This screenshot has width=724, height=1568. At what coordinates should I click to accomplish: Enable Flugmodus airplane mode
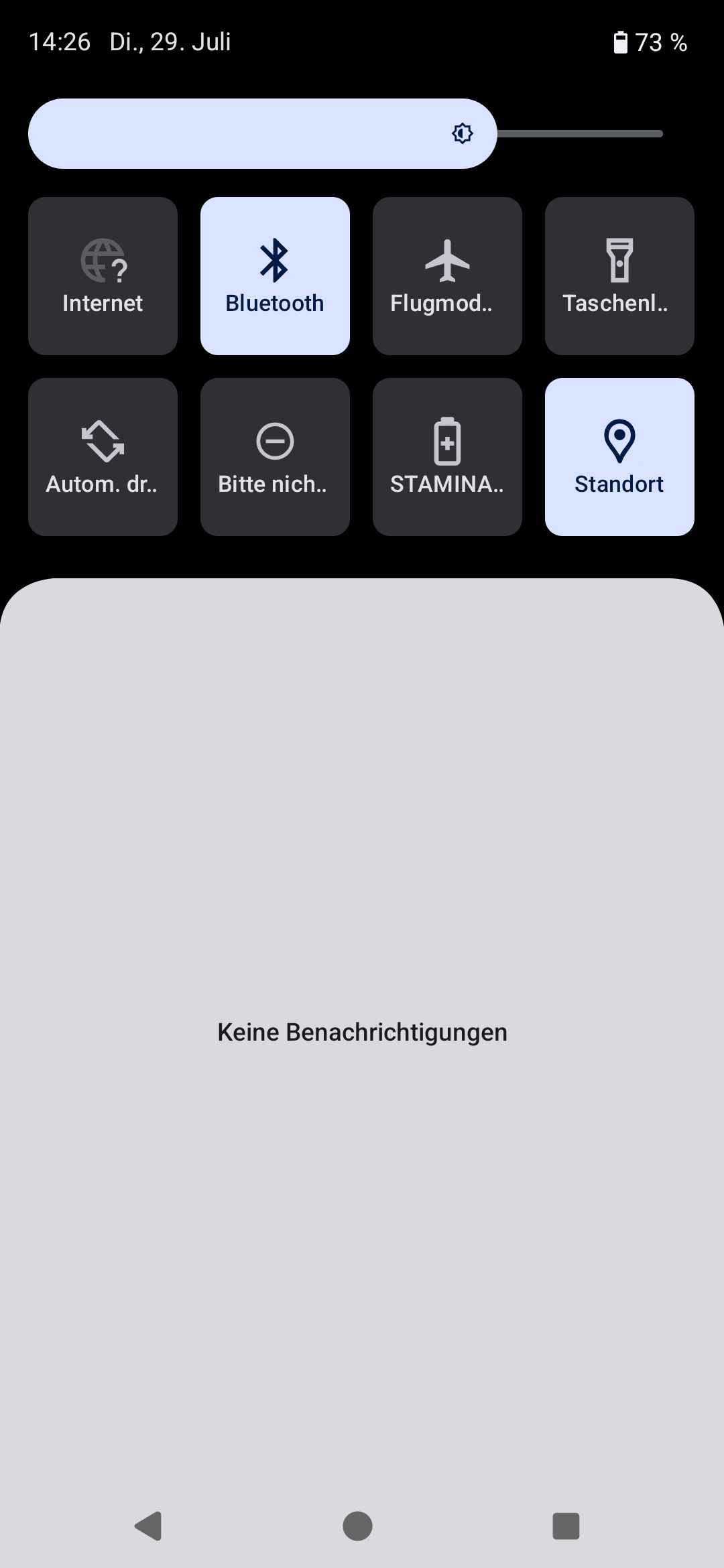(447, 276)
